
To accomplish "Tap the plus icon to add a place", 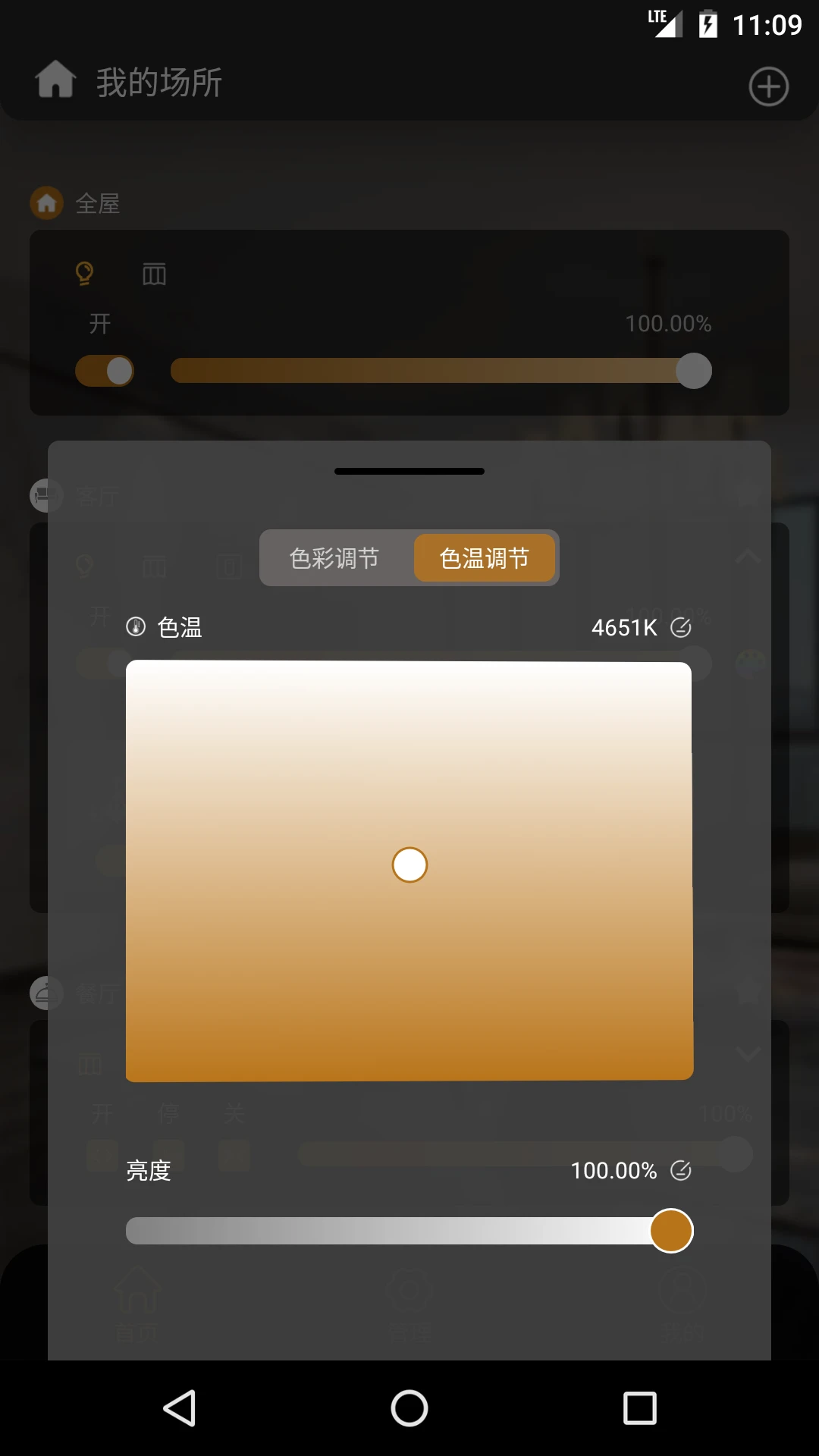I will click(769, 86).
